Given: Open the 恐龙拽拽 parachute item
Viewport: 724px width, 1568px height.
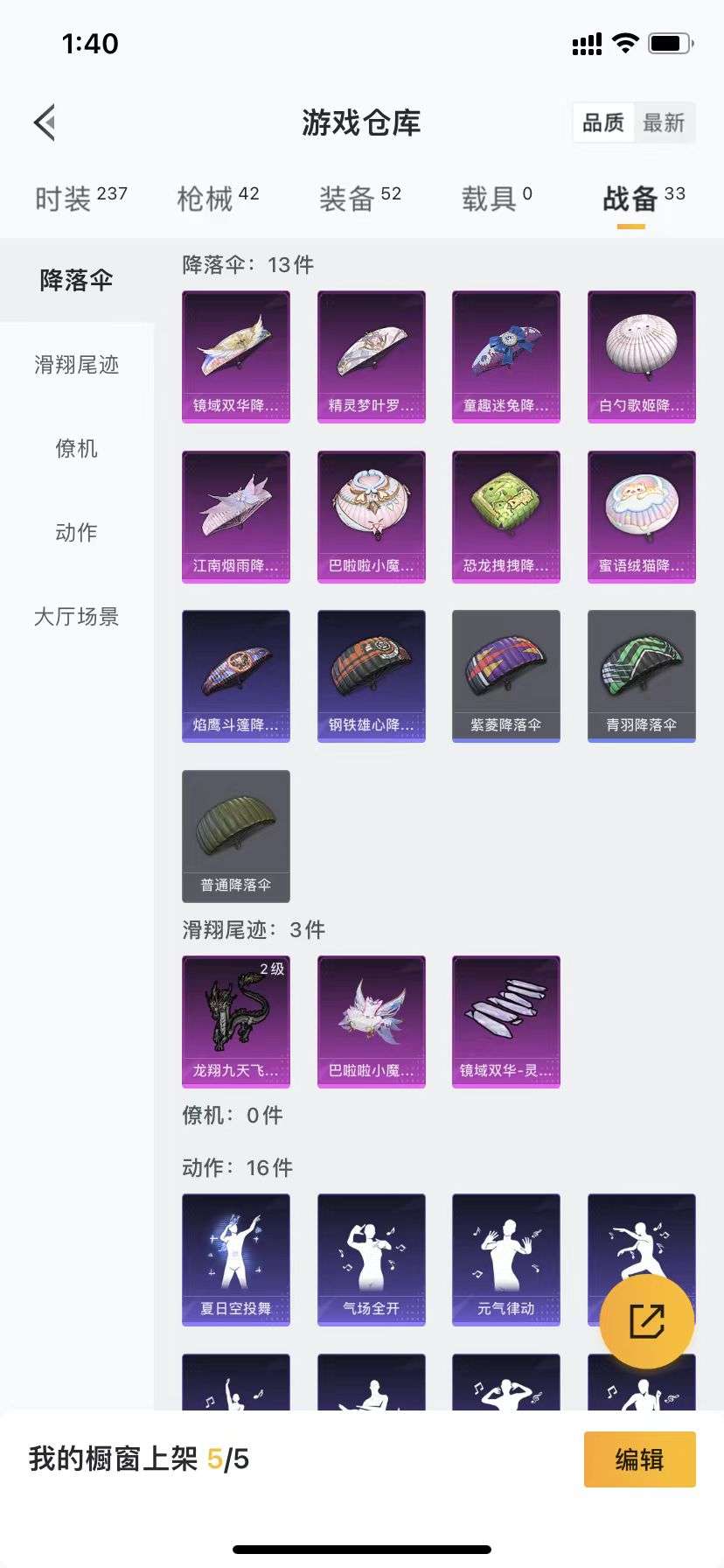Looking at the screenshot, I should pos(505,516).
